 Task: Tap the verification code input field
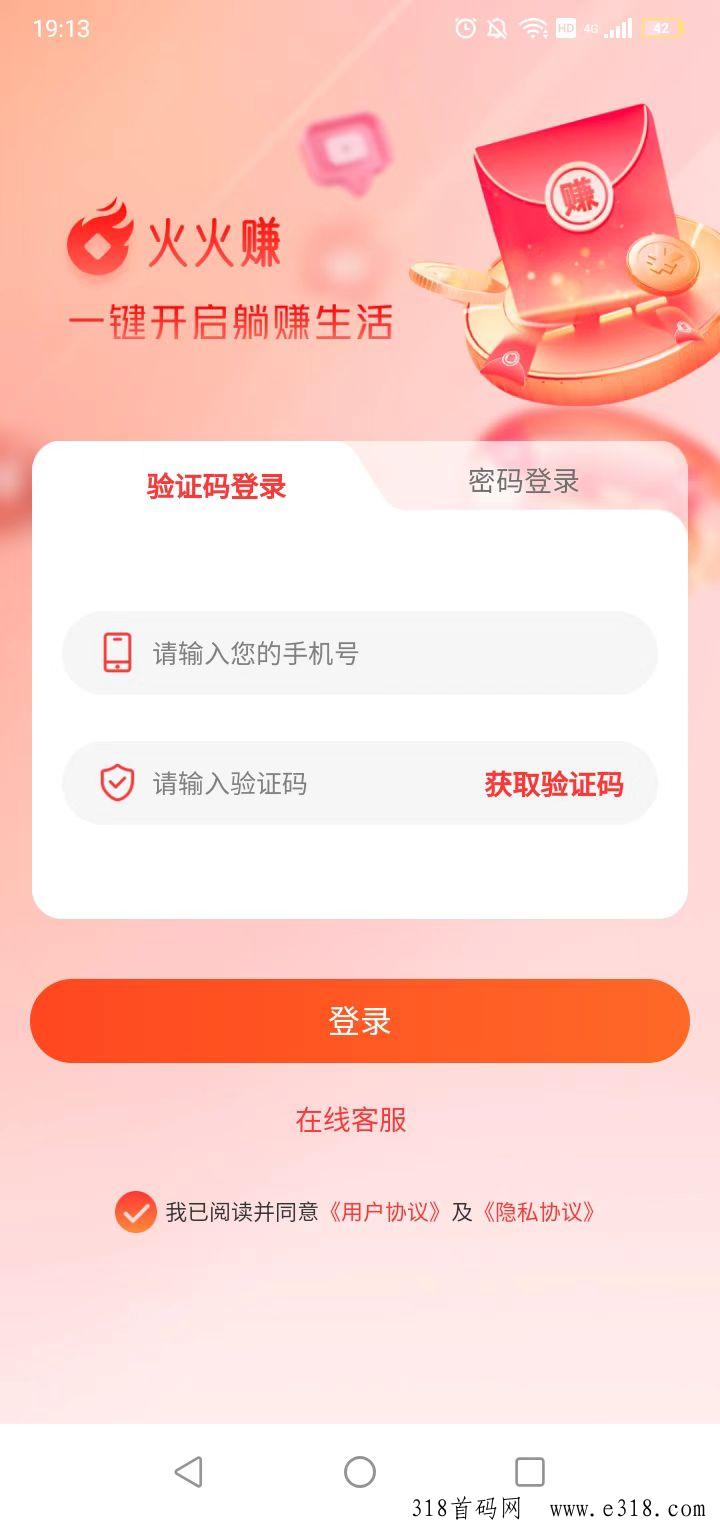click(272, 783)
